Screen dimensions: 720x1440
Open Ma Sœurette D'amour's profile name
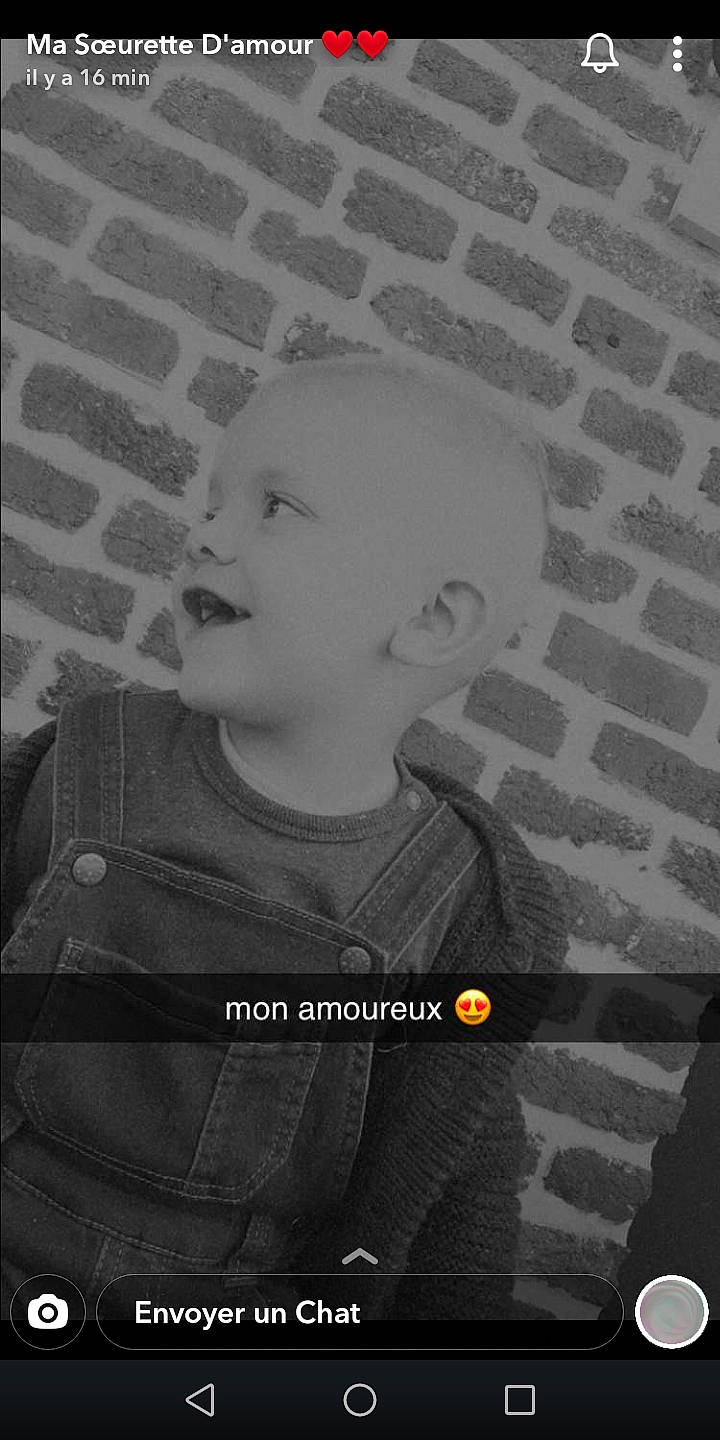[x=170, y=44]
